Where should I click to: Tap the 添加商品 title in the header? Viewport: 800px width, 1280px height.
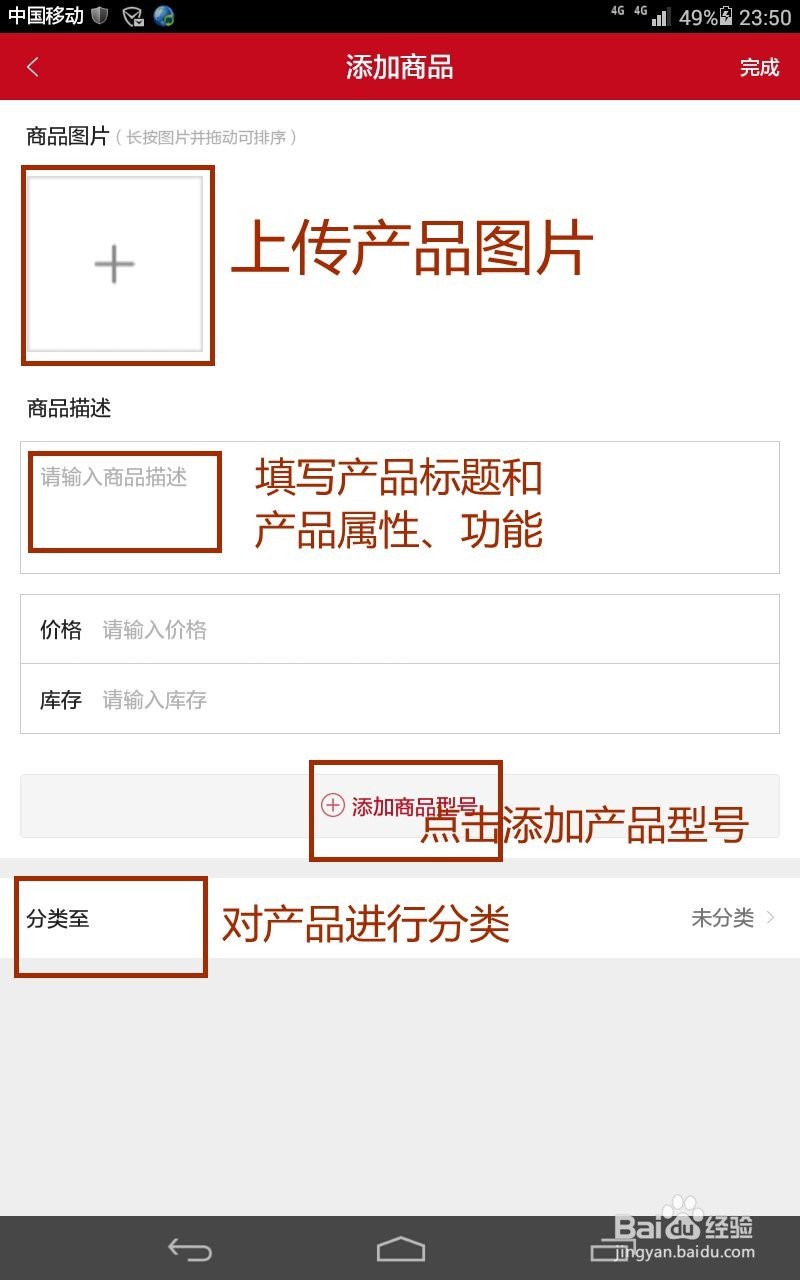[x=400, y=66]
